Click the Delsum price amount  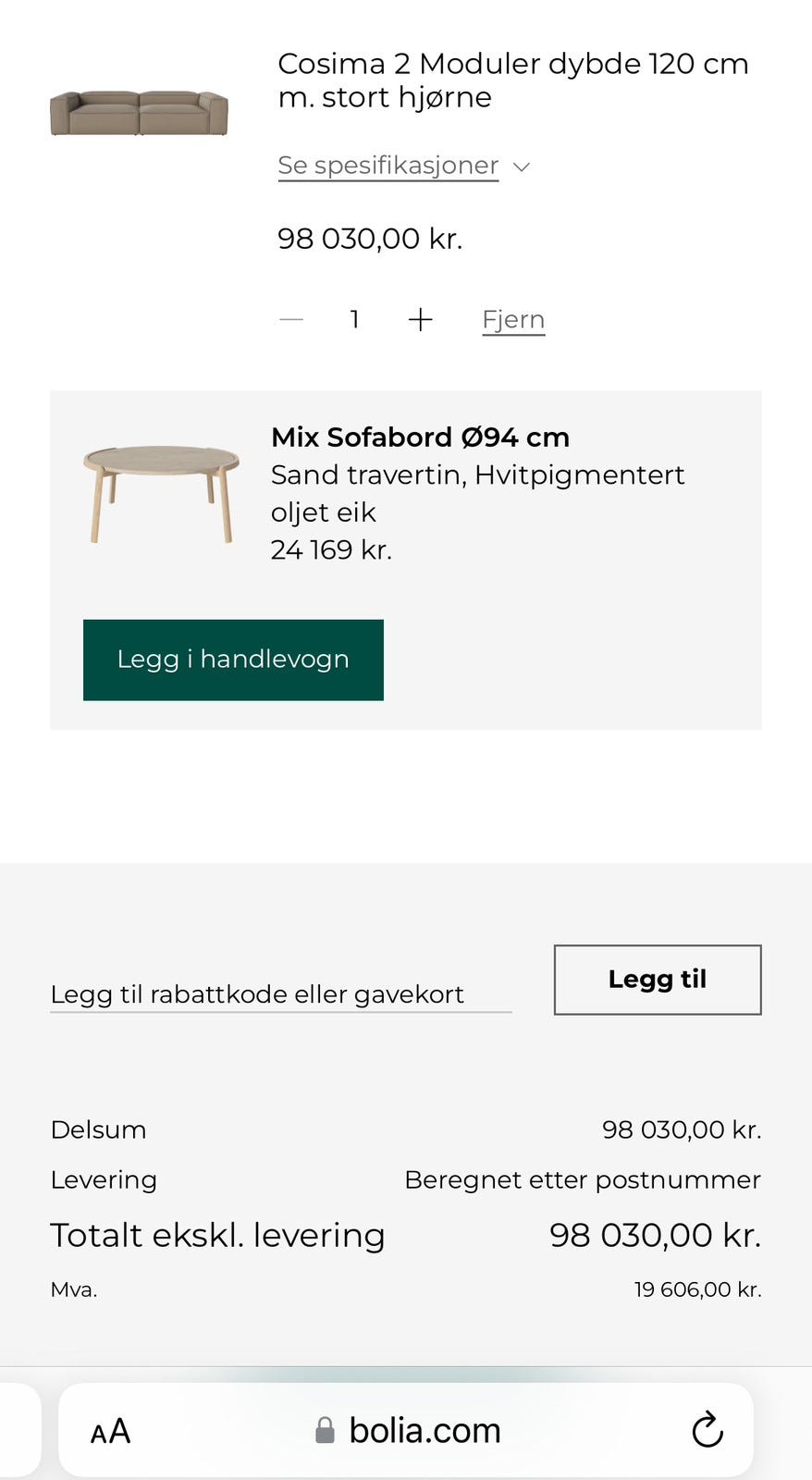tap(682, 1129)
